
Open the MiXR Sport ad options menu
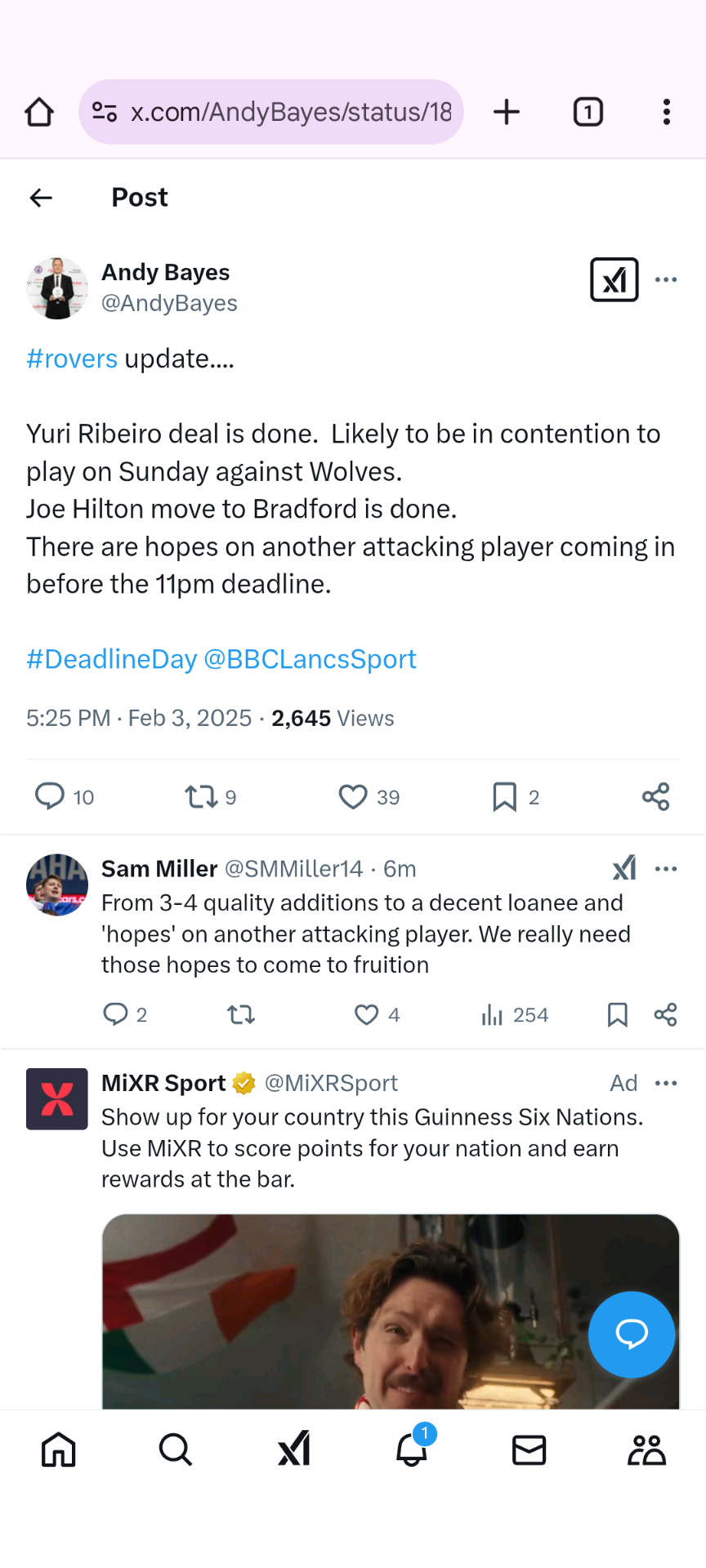pyautogui.click(x=666, y=1083)
